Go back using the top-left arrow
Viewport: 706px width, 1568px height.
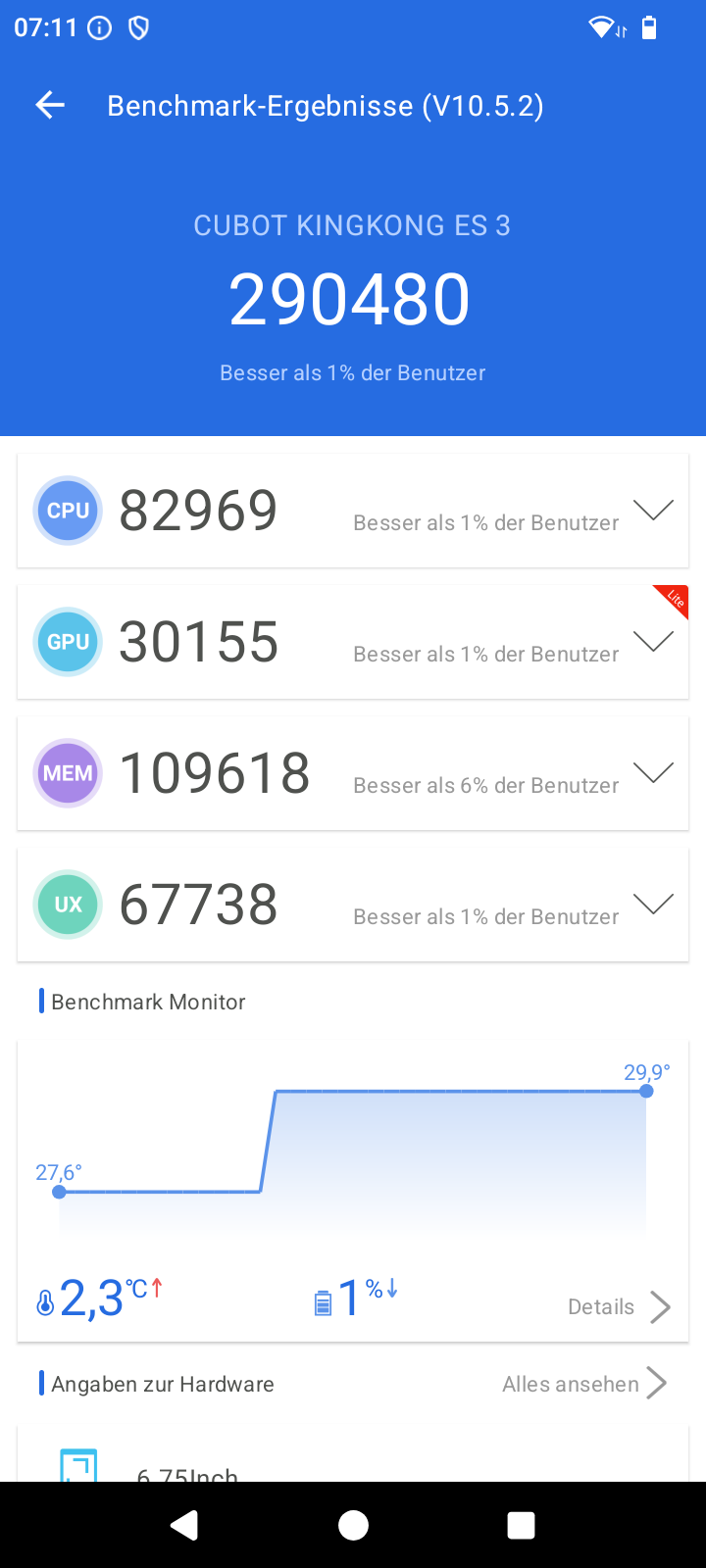50,105
